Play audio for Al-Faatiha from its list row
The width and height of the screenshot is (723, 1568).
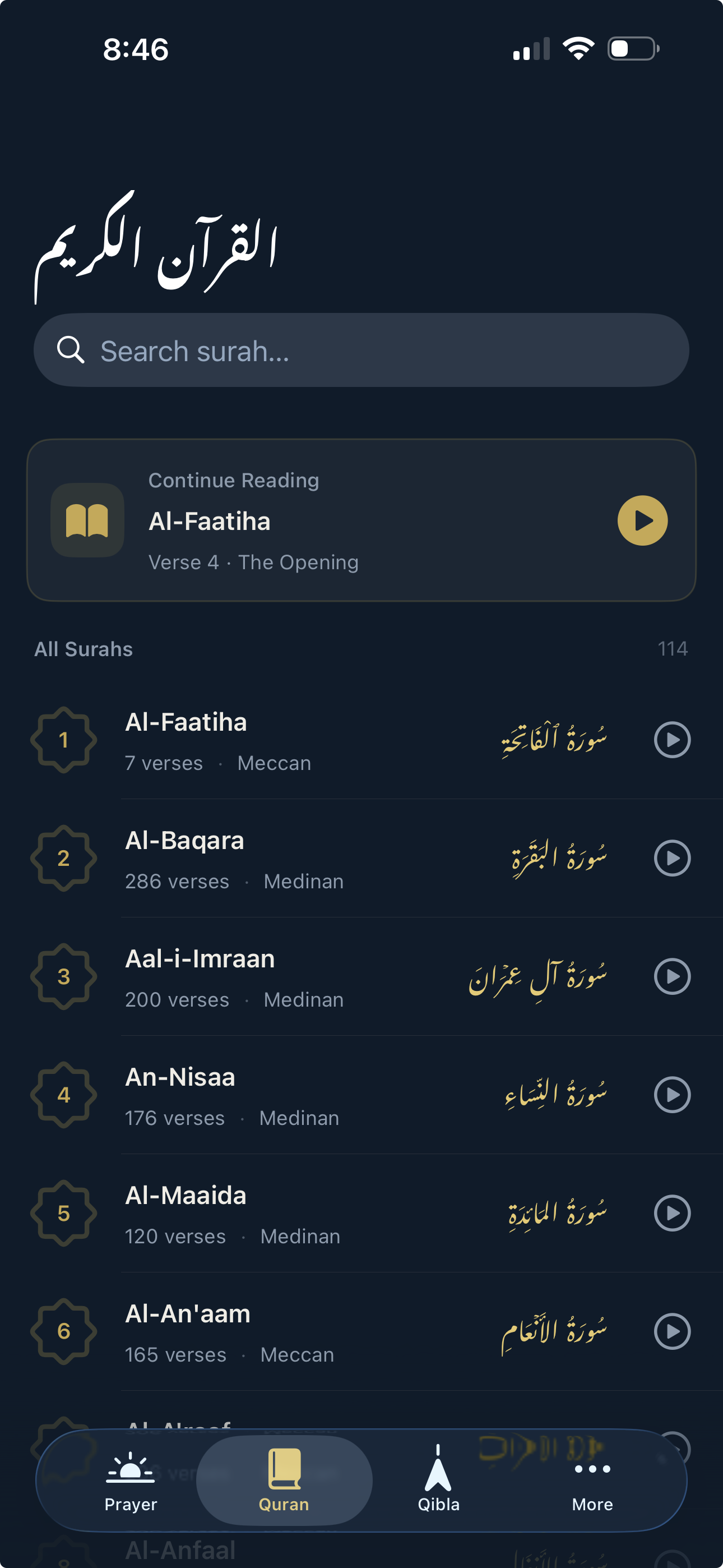click(x=672, y=740)
